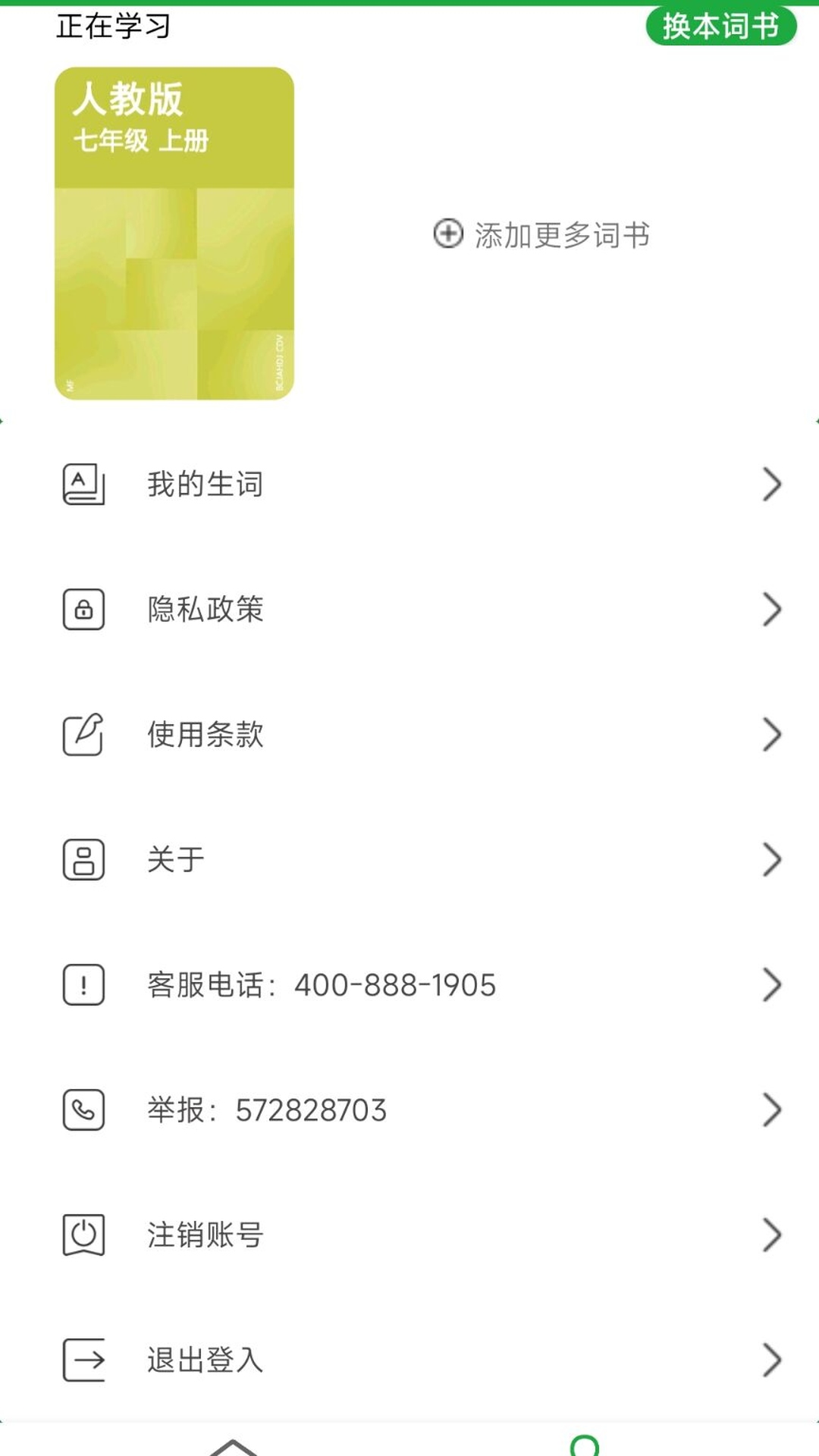Click the phone icon beside 举报
This screenshot has width=819, height=1456.
(x=83, y=1109)
